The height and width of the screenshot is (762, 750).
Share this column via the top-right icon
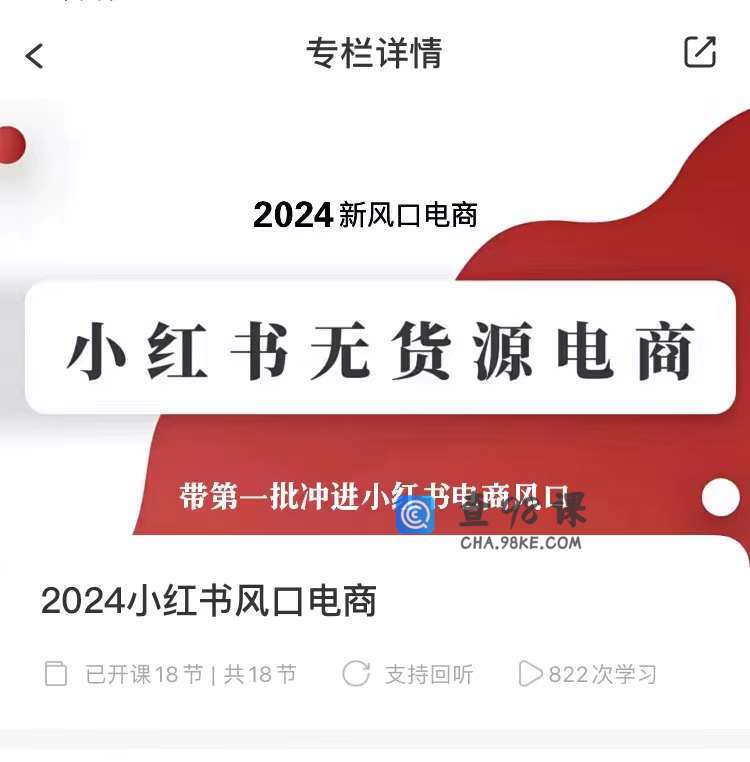pyautogui.click(x=699, y=53)
